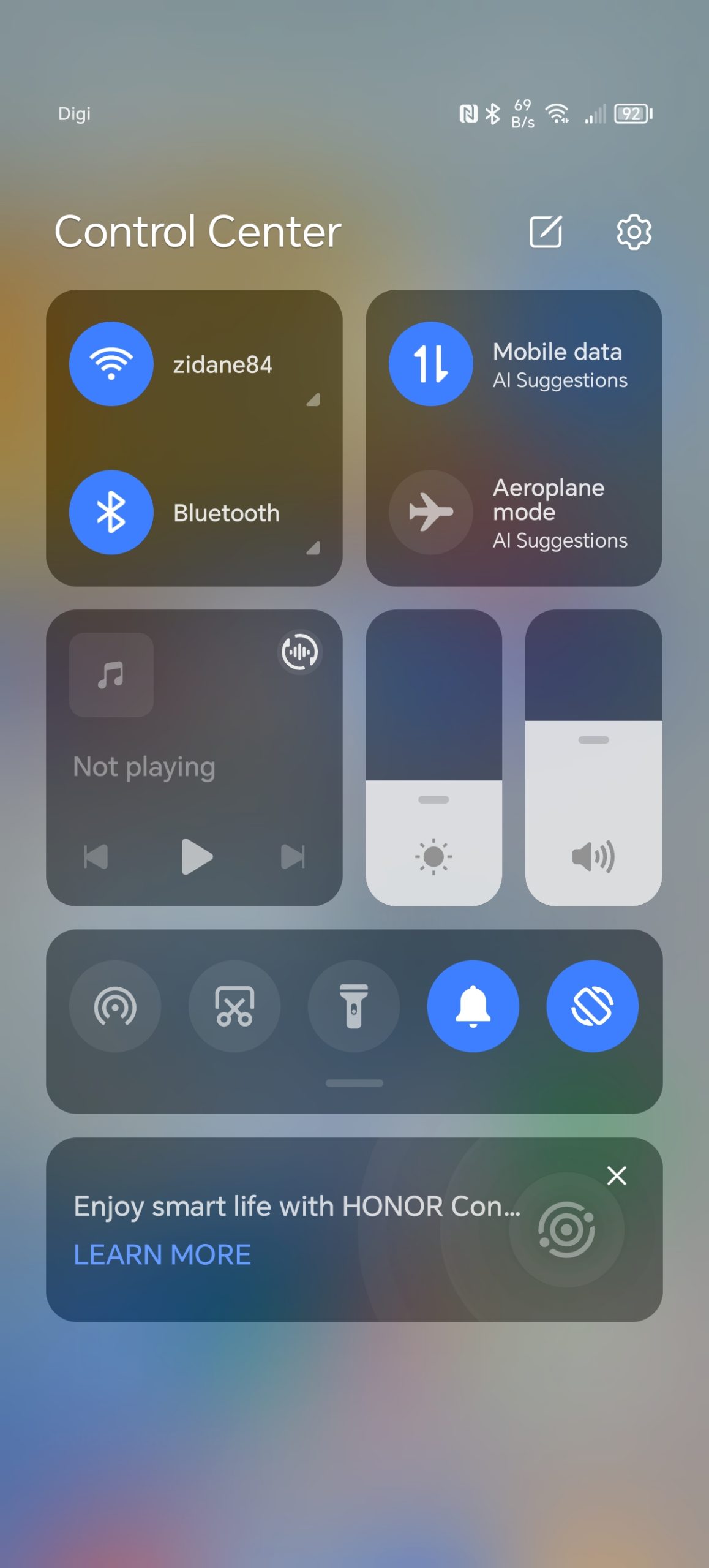Open the audio output switcher icon

[299, 652]
